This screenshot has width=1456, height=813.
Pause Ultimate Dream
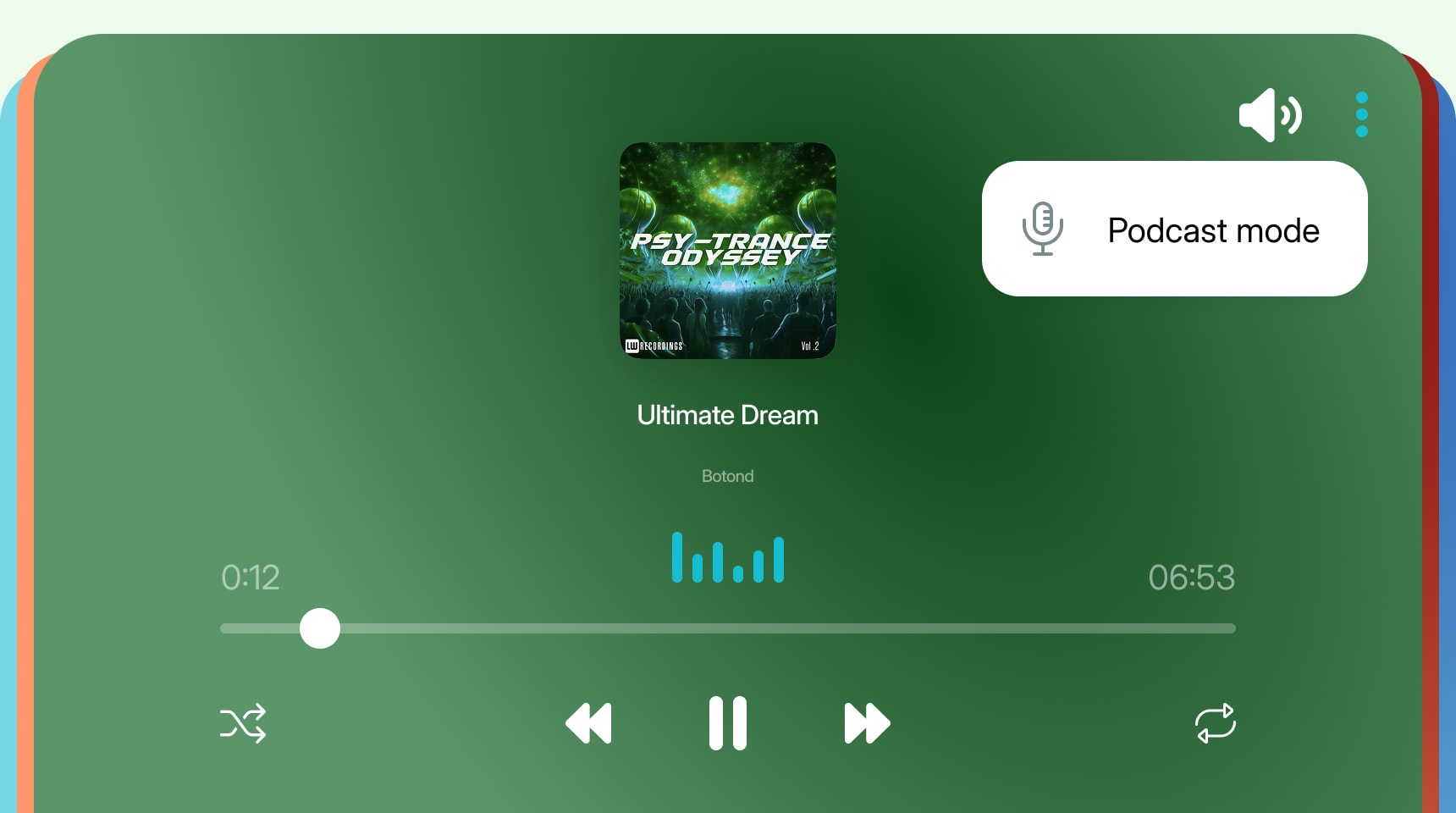tap(728, 723)
